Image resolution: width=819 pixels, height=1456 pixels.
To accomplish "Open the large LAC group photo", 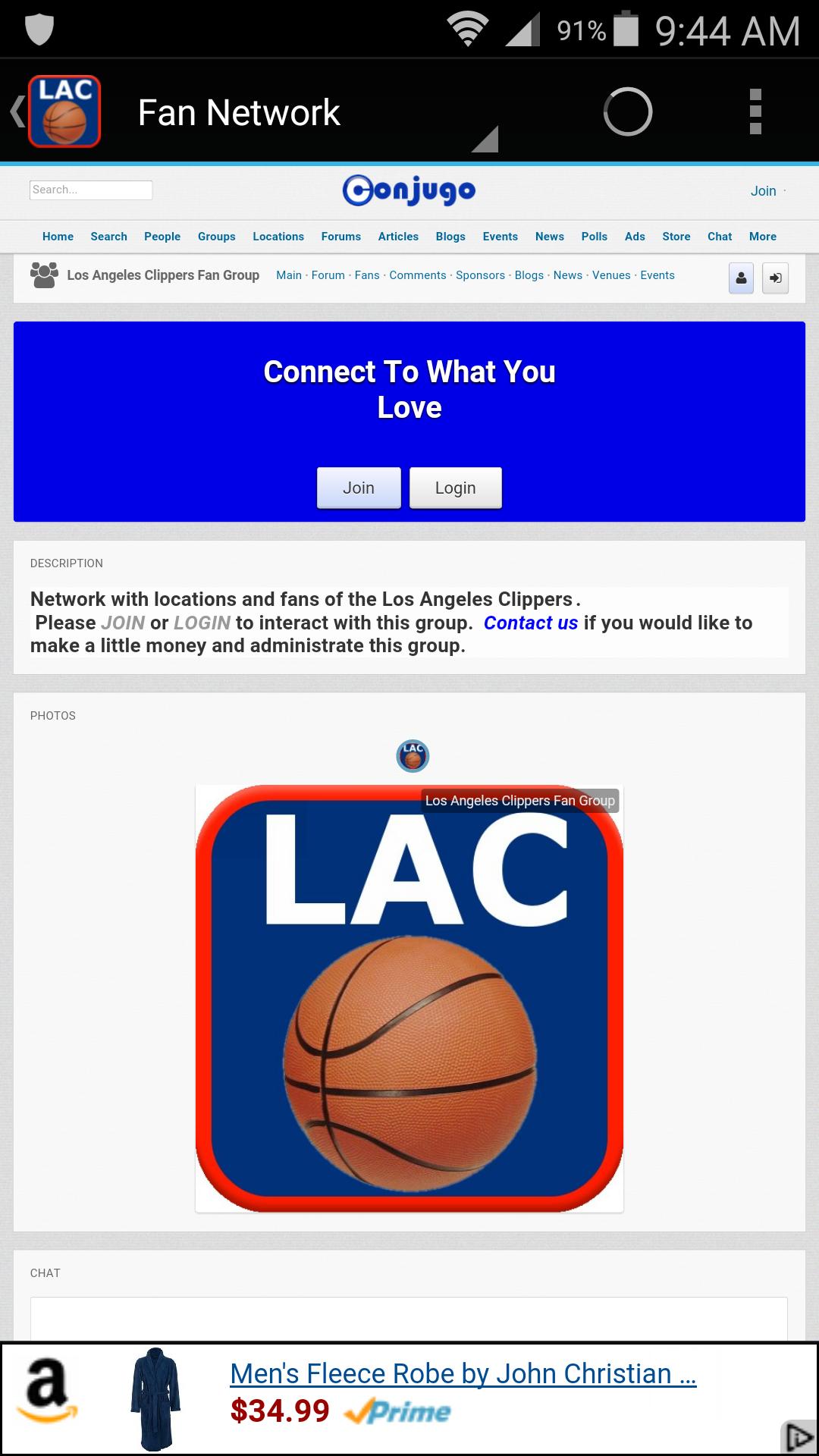I will (x=409, y=998).
